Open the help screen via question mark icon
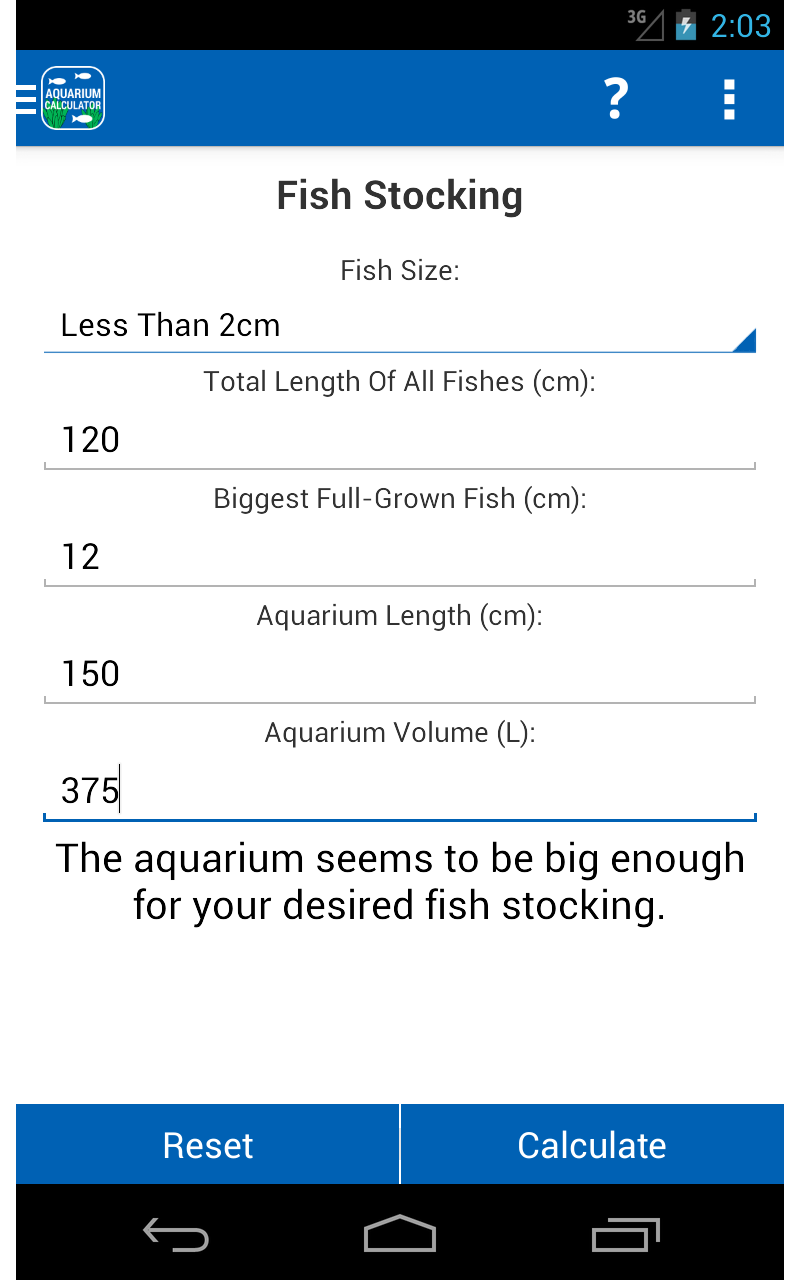800x1280 pixels. tap(615, 98)
